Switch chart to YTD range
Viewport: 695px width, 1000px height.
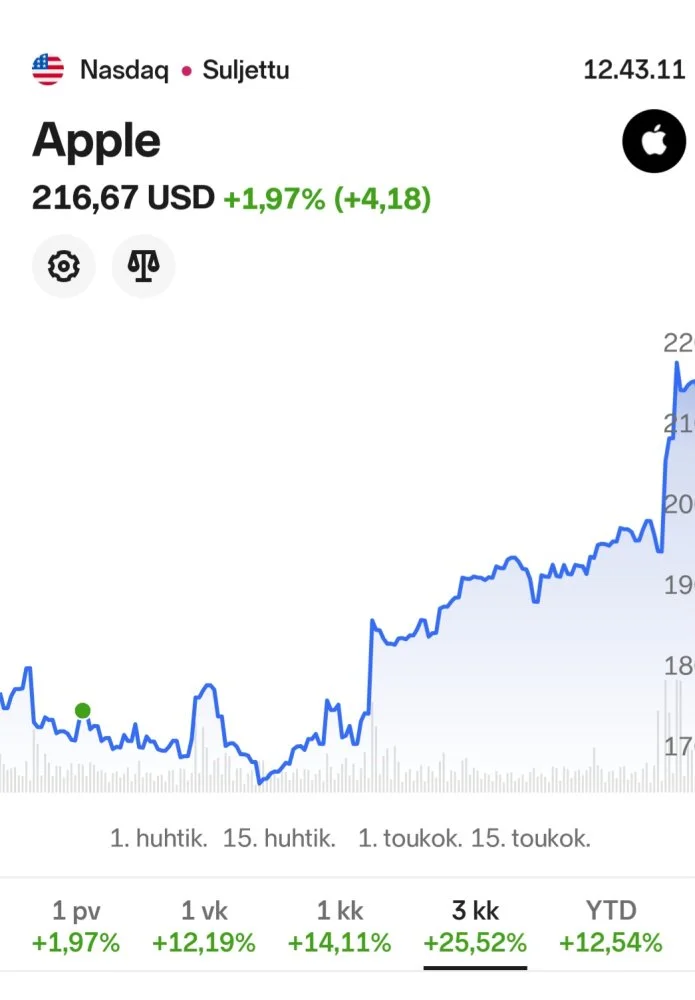click(x=610, y=925)
